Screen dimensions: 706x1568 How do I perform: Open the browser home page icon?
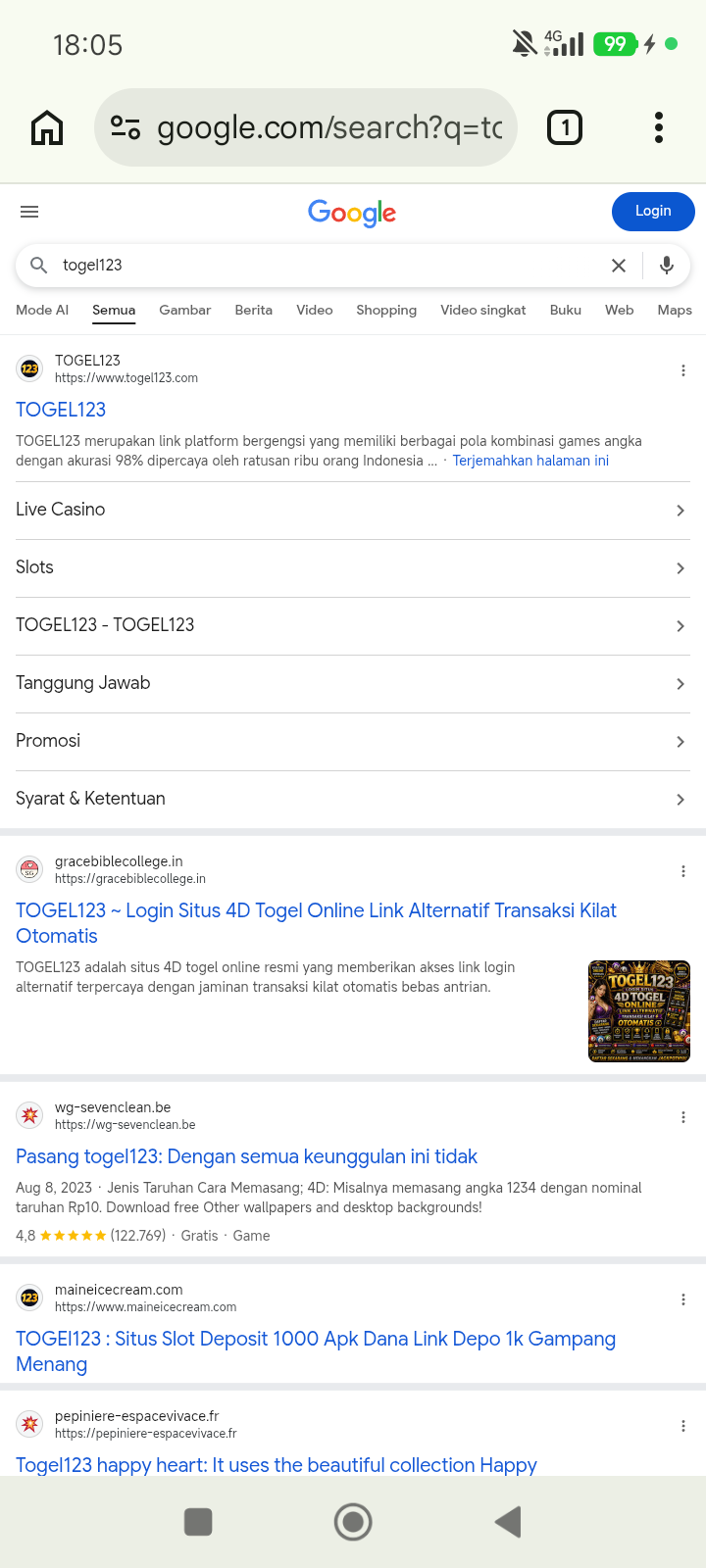[x=47, y=127]
